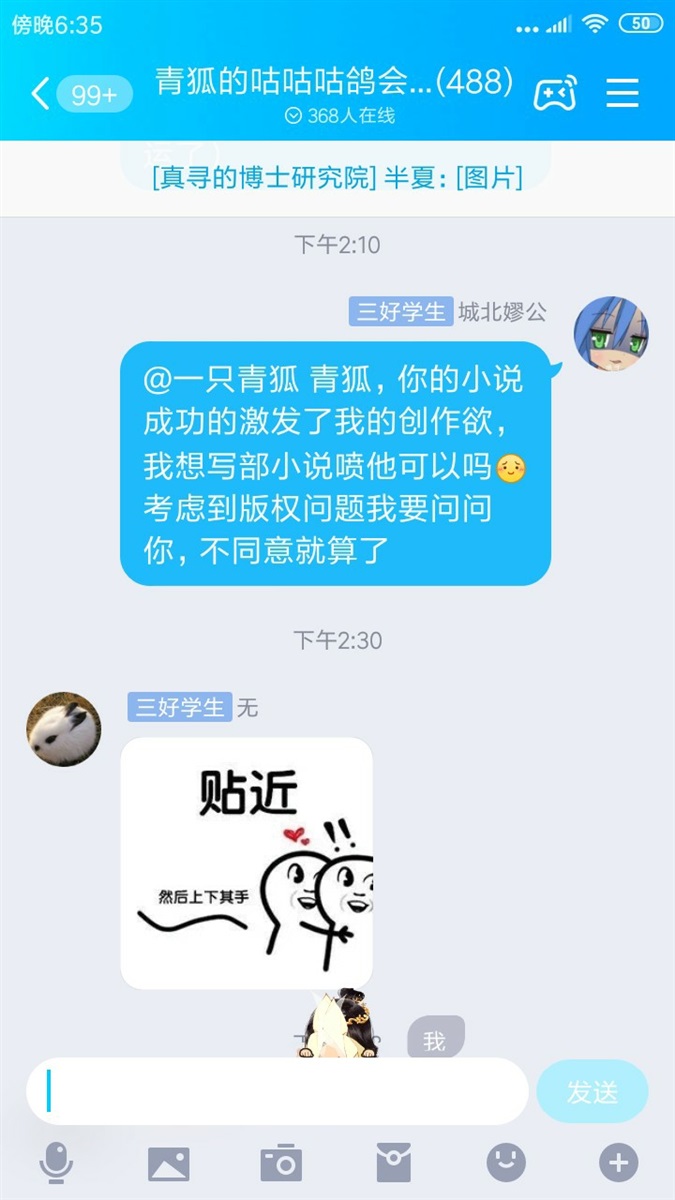
Task: Record a voice message with the microphone
Action: click(56, 1163)
